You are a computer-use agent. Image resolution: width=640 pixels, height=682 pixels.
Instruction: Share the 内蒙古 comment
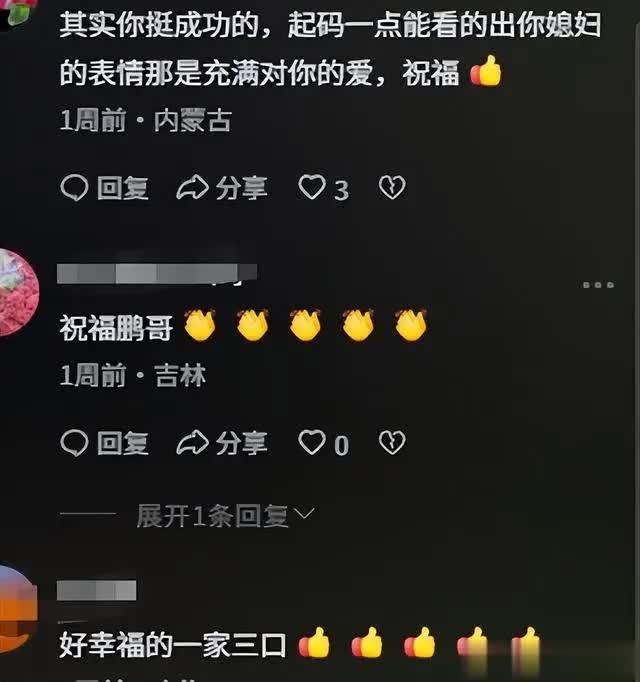[222, 188]
